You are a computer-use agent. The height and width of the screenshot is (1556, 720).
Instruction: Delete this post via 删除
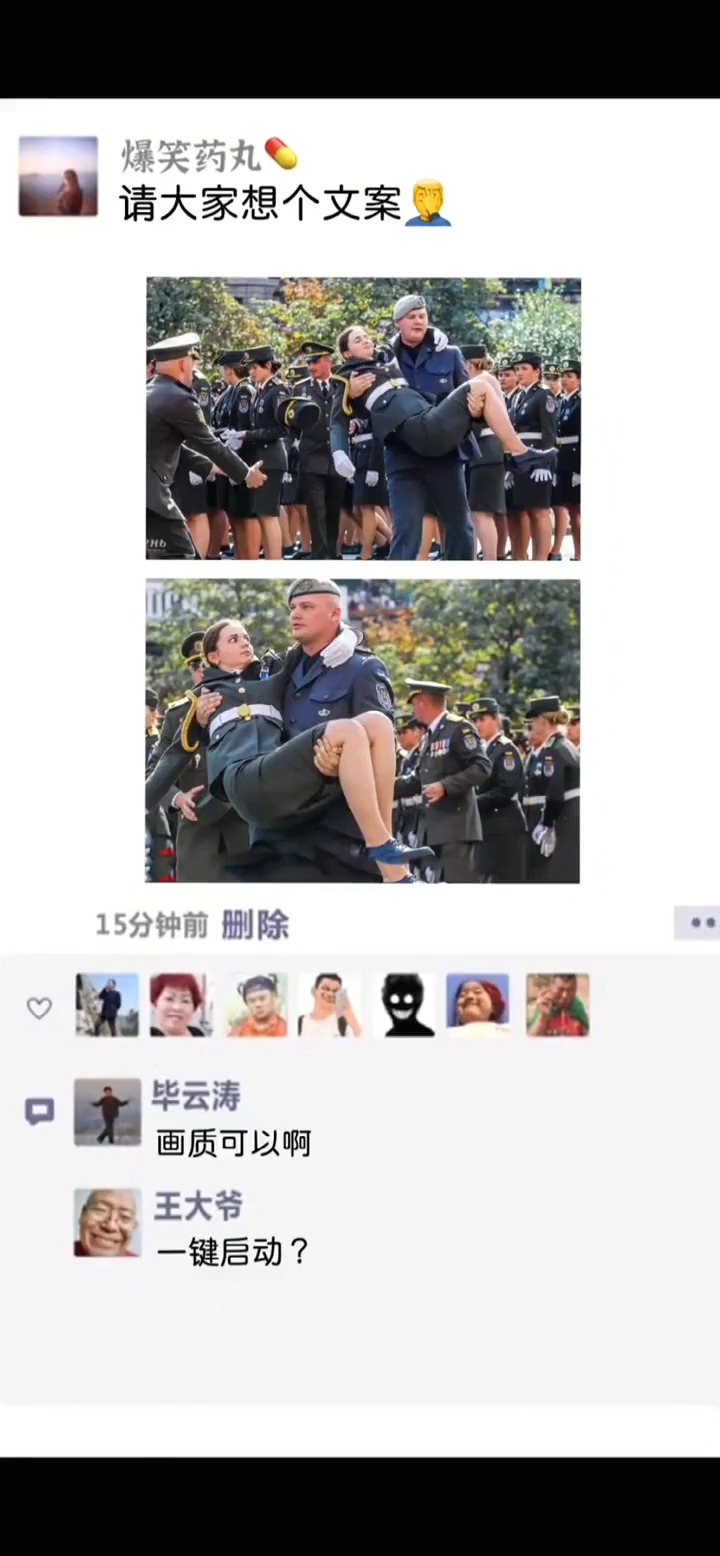[x=255, y=925]
